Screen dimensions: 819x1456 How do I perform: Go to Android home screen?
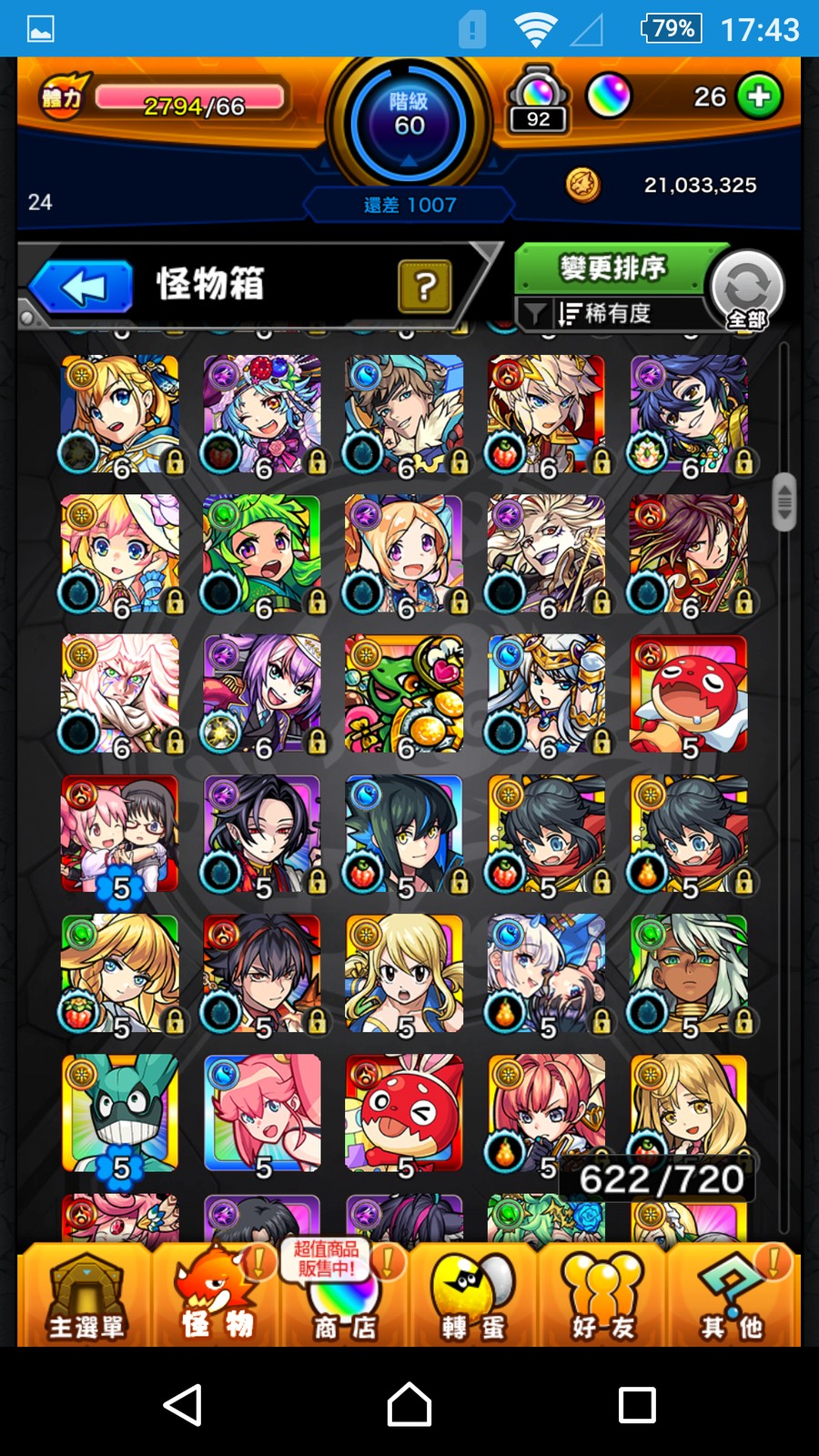409,1404
